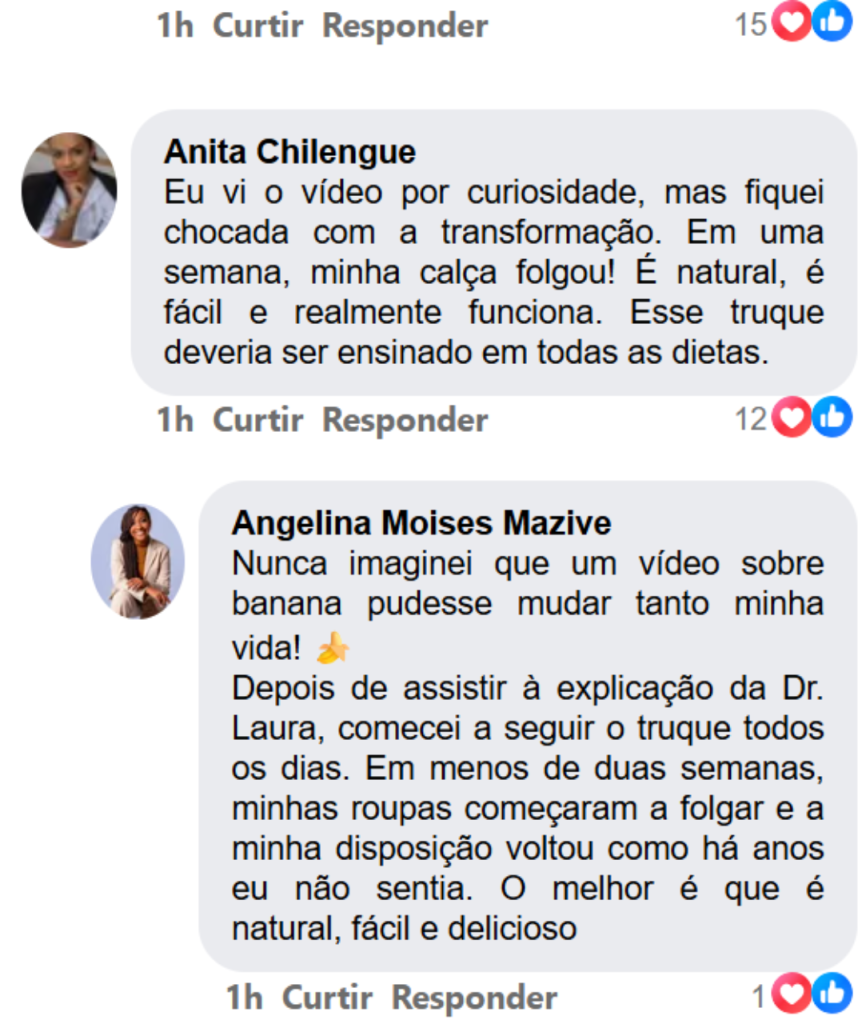The width and height of the screenshot is (862, 1024).
Task: Open Angelina Moises Mazive's profile name
Action: 421,523
